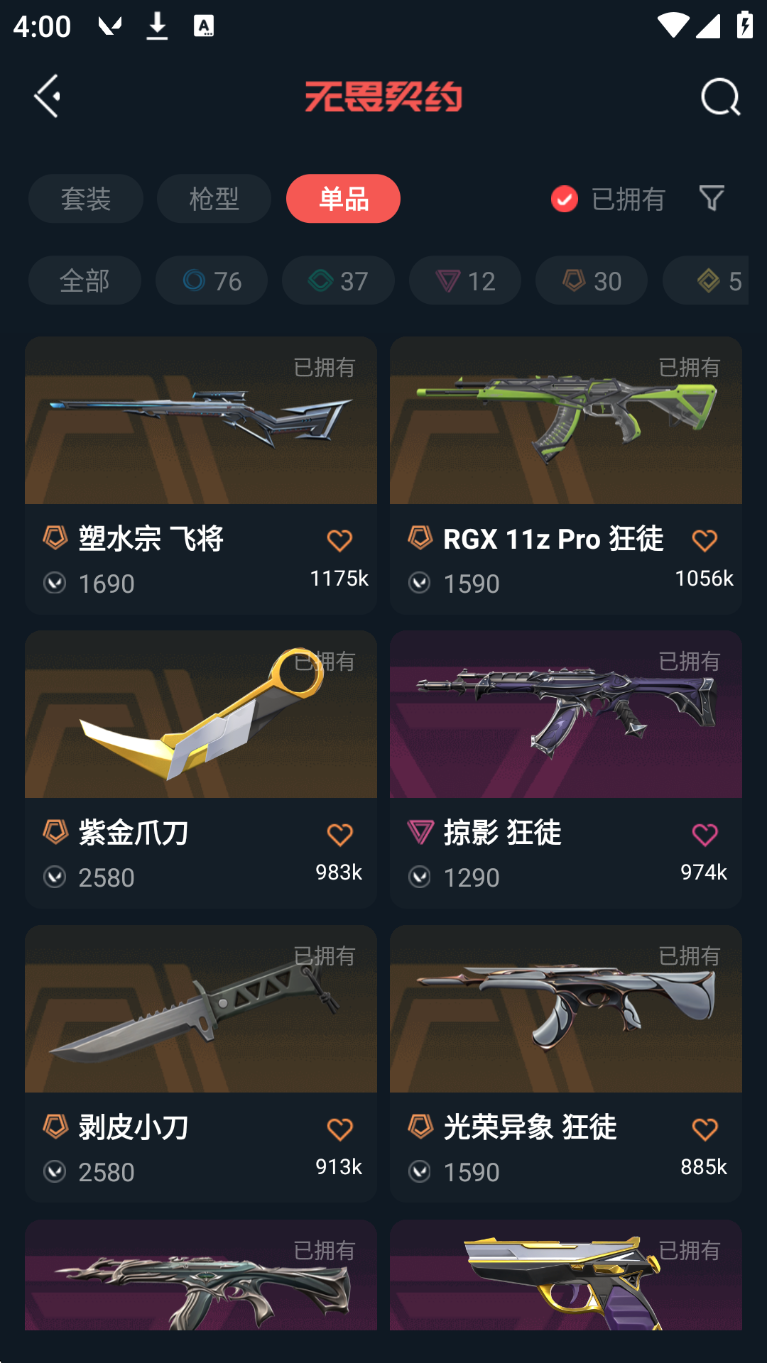Image resolution: width=767 pixels, height=1363 pixels.
Task: Select the 全部 rarity chip
Action: click(85, 280)
